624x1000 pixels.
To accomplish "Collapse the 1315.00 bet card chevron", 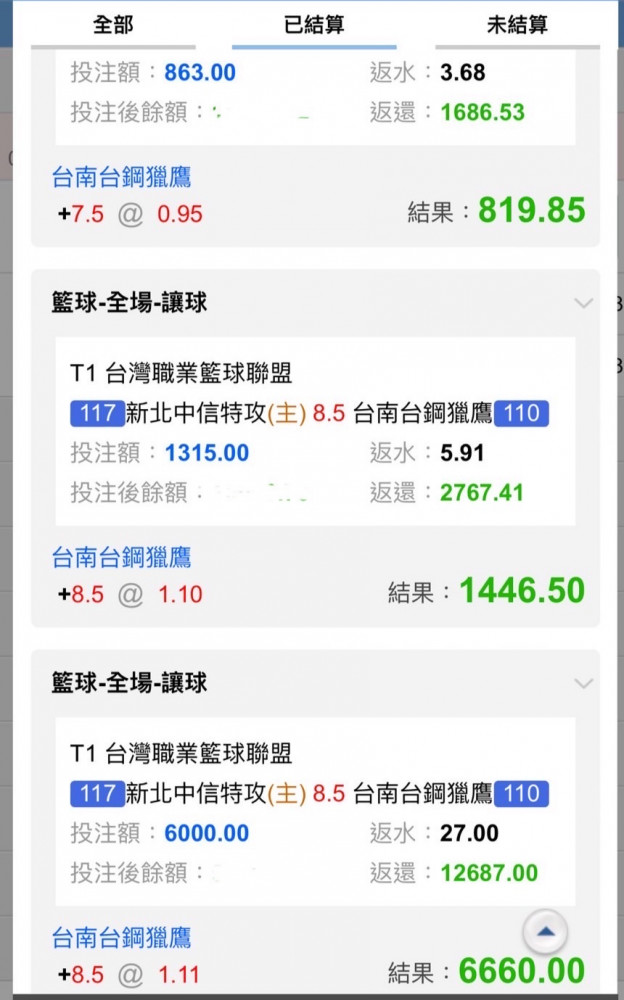I will click(x=583, y=303).
